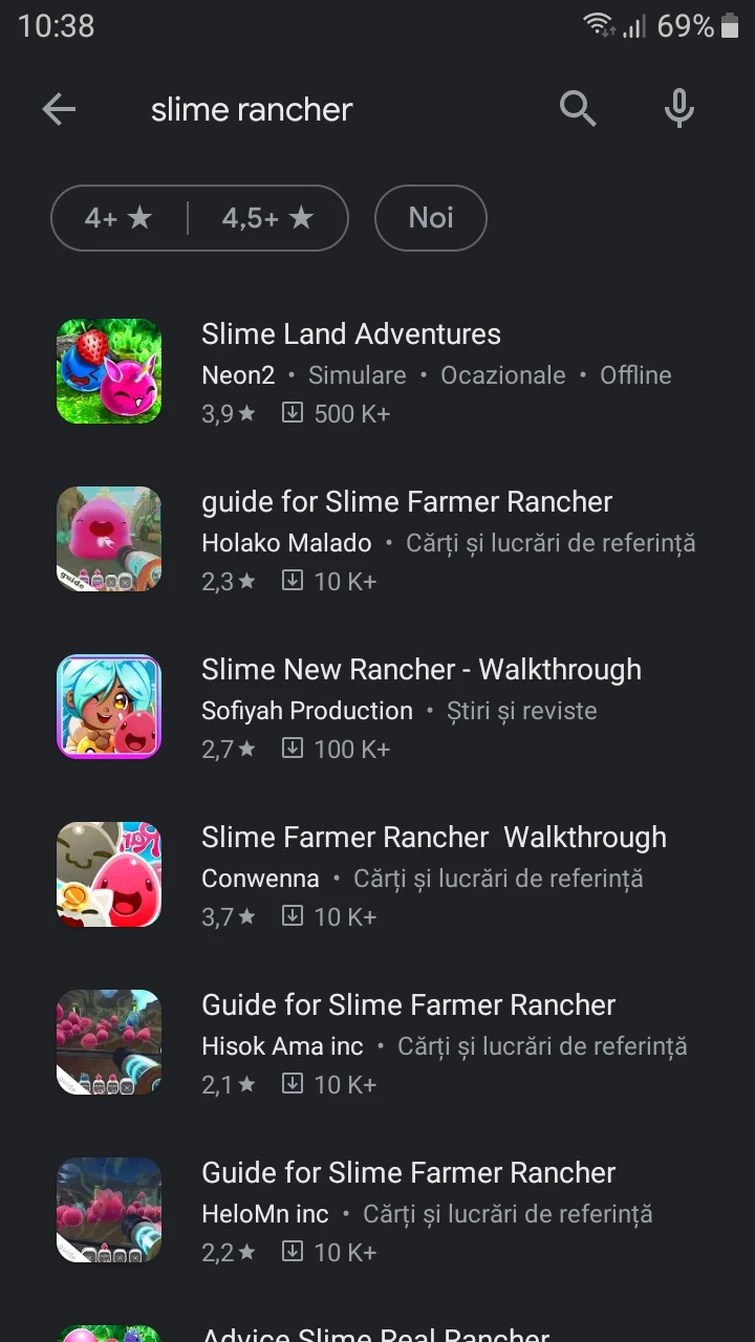Go back using the arrow icon

point(59,109)
